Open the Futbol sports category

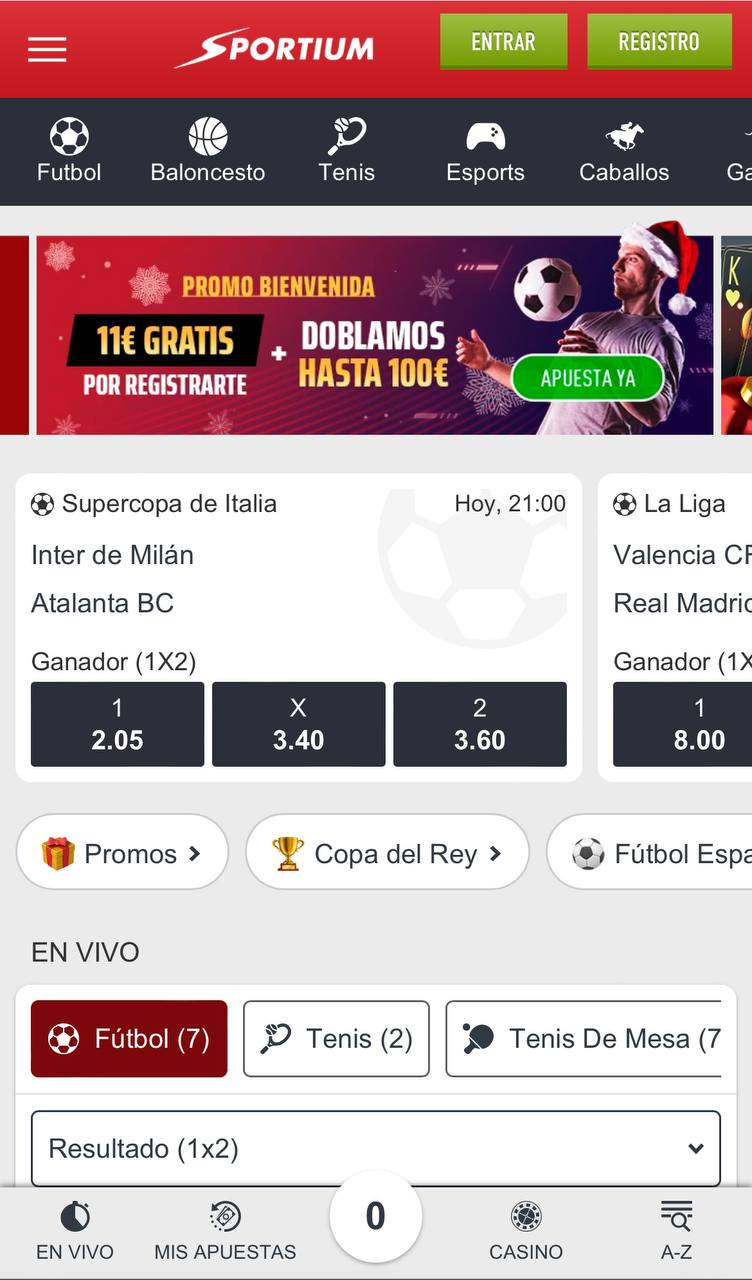click(x=69, y=151)
